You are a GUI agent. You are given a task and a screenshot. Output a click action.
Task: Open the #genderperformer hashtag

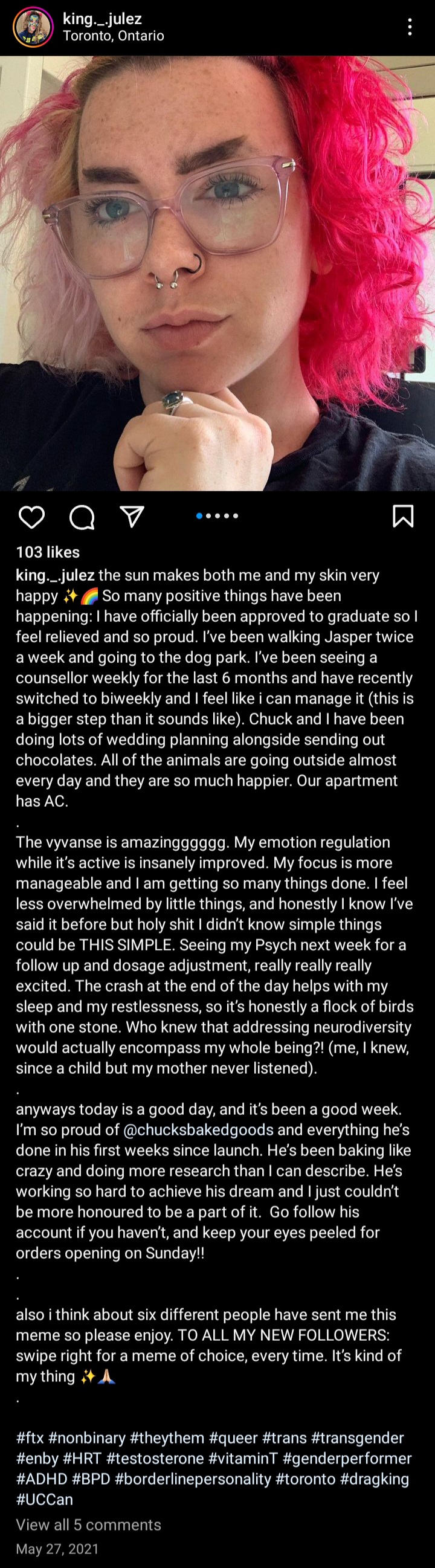click(x=347, y=1459)
